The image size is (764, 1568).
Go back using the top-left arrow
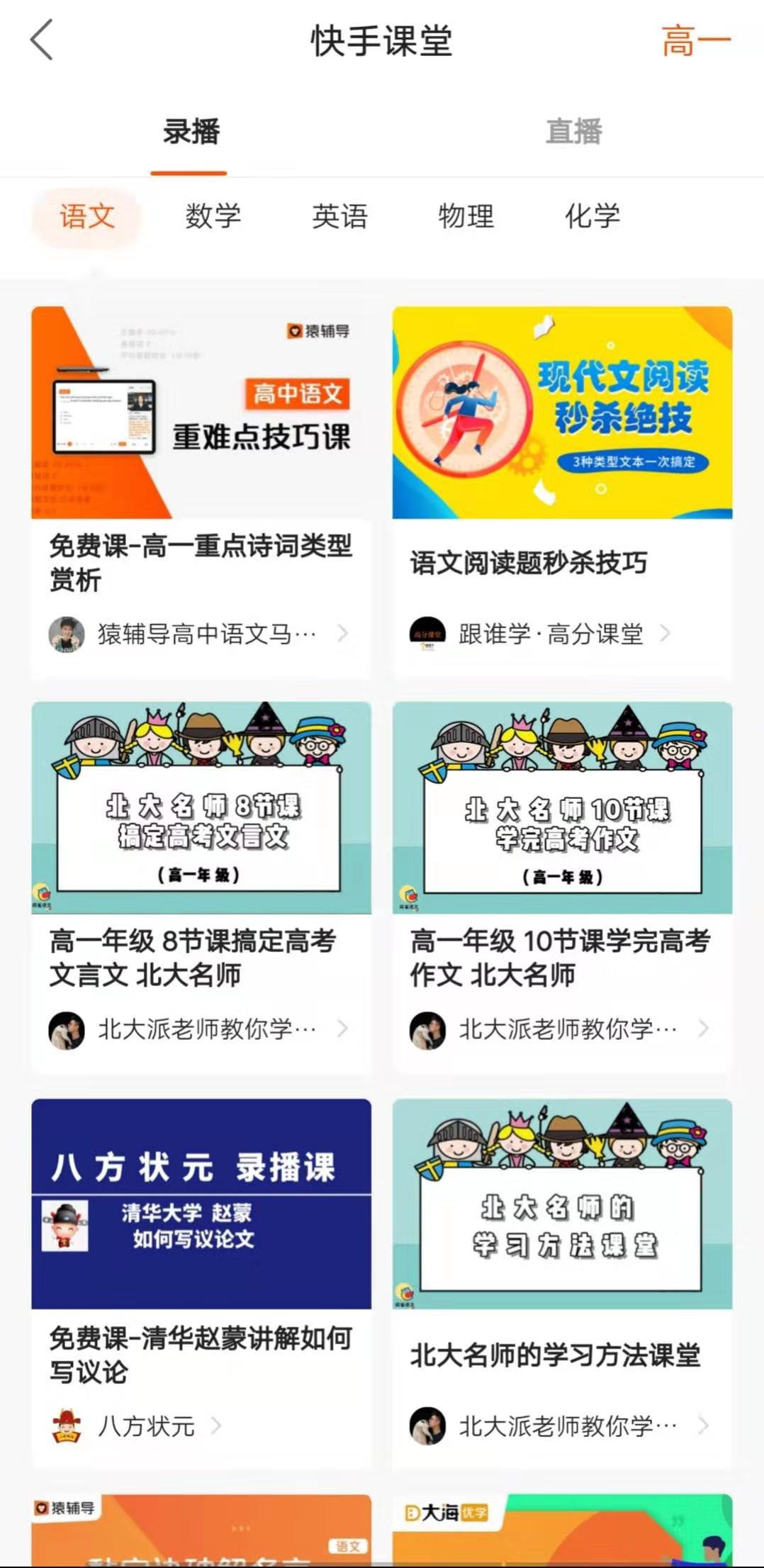coord(42,40)
